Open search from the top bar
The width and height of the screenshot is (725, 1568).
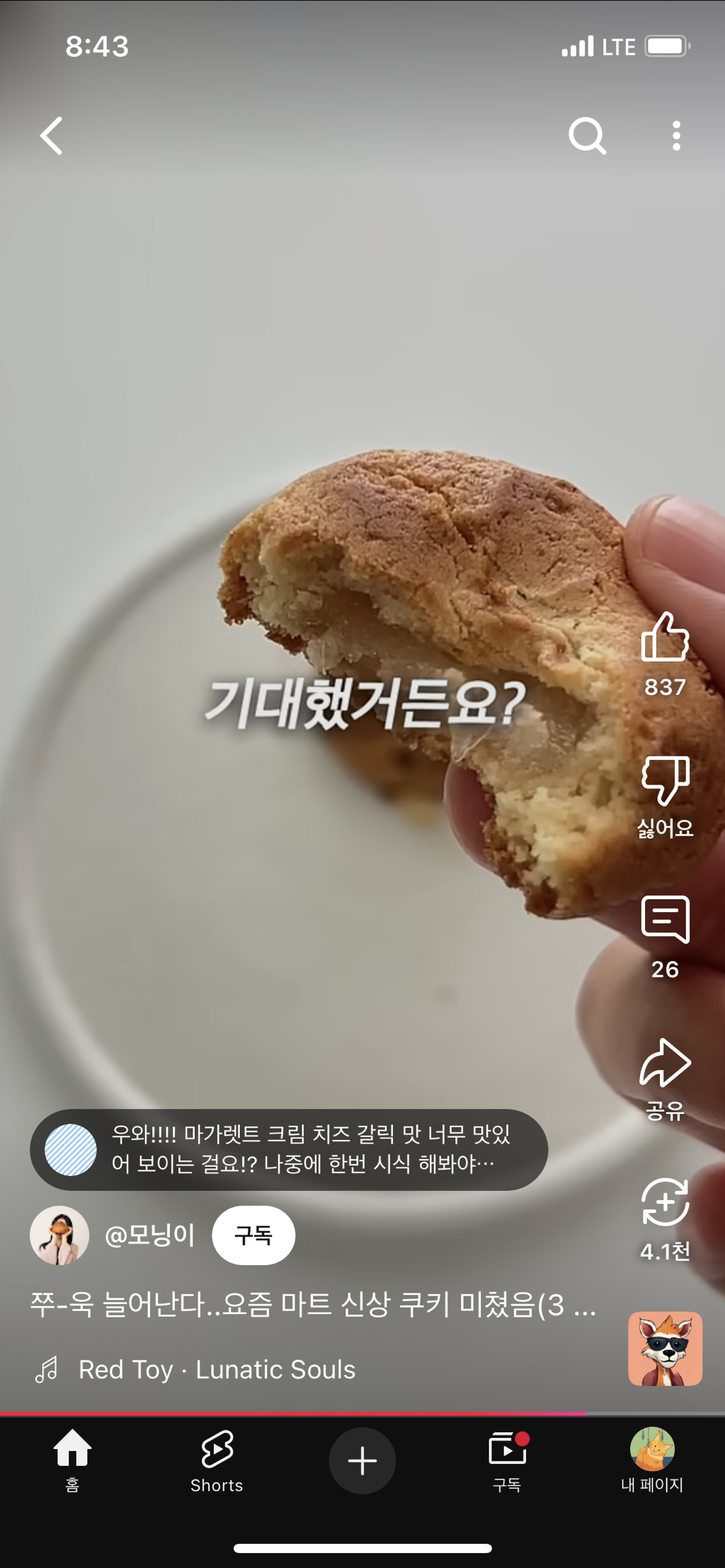tap(586, 137)
